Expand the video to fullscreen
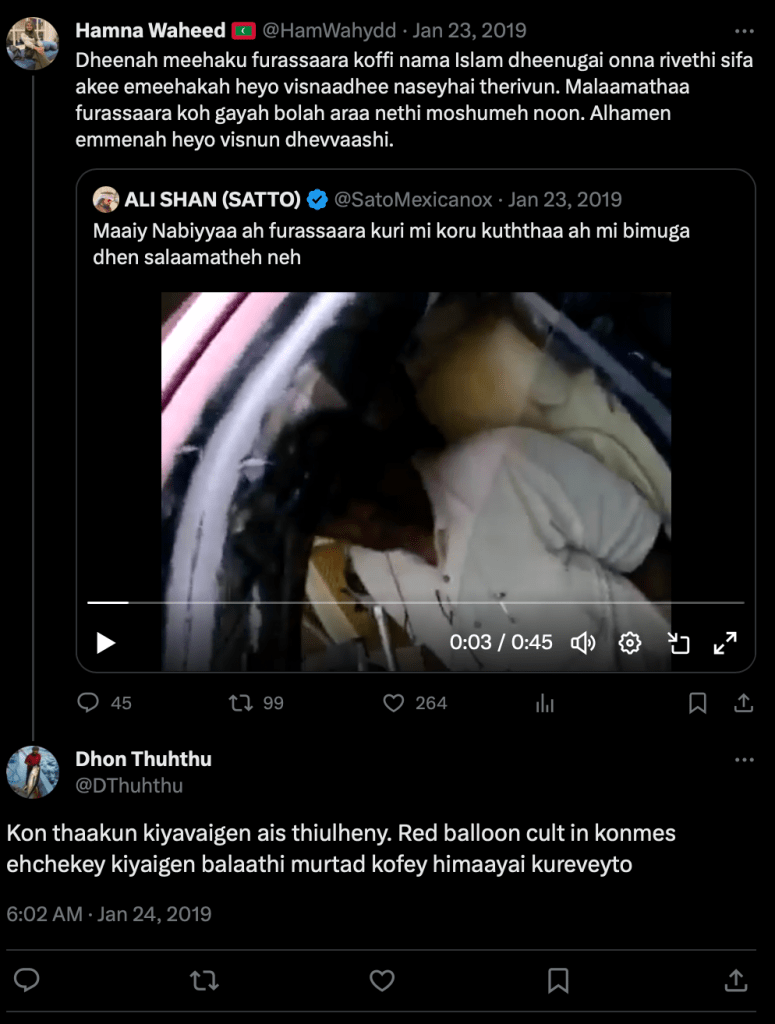Screen dimensions: 775x1024 [x=725, y=643]
